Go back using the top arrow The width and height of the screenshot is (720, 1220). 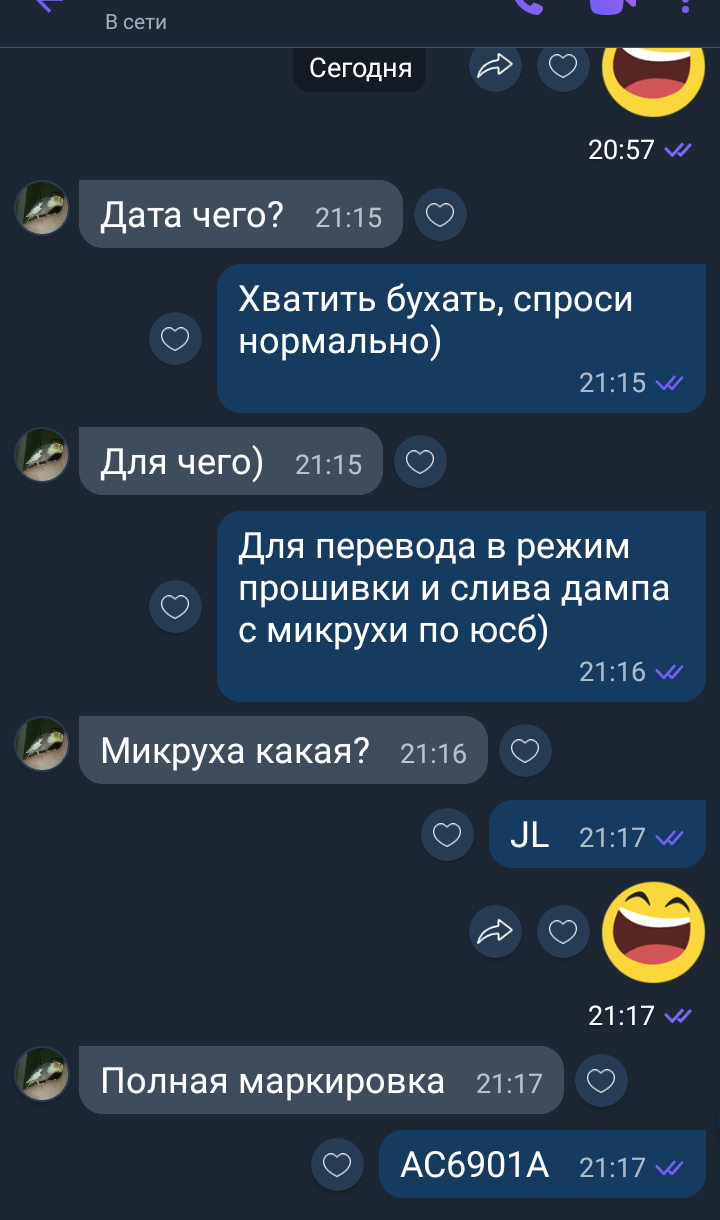coord(47,6)
